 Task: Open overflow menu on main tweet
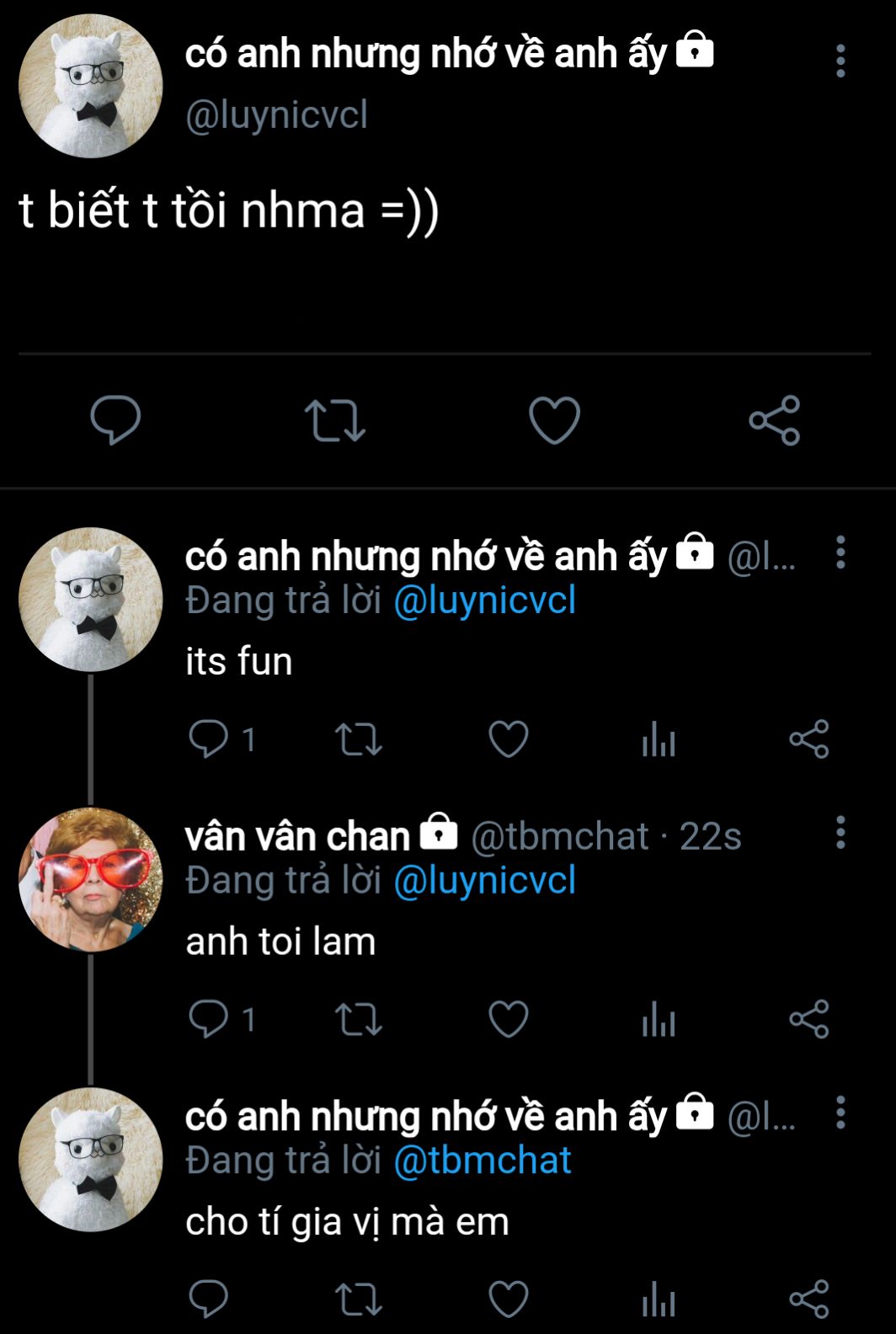tap(840, 61)
